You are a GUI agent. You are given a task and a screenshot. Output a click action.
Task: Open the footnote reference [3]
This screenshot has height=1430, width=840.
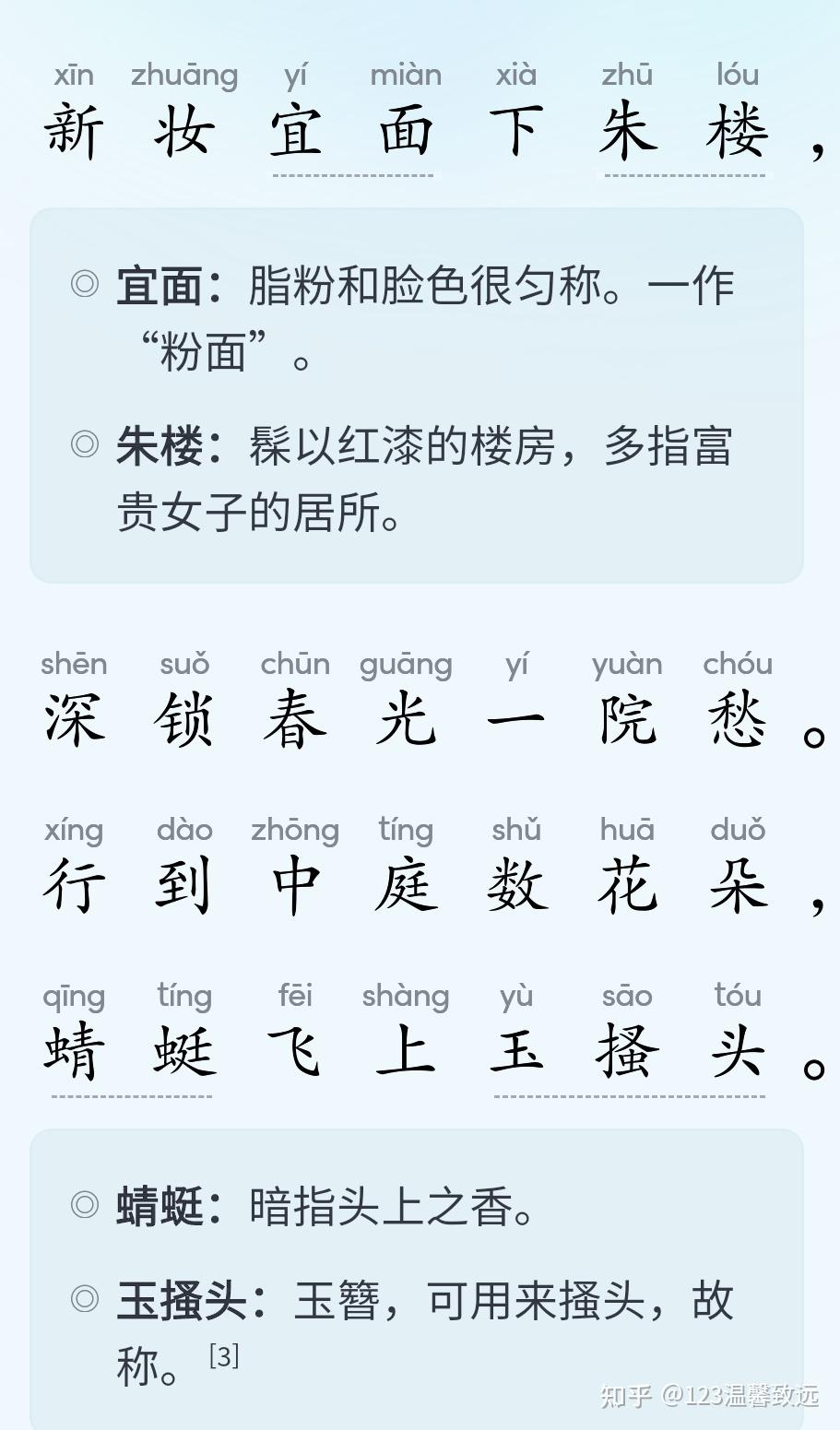pos(224,1355)
